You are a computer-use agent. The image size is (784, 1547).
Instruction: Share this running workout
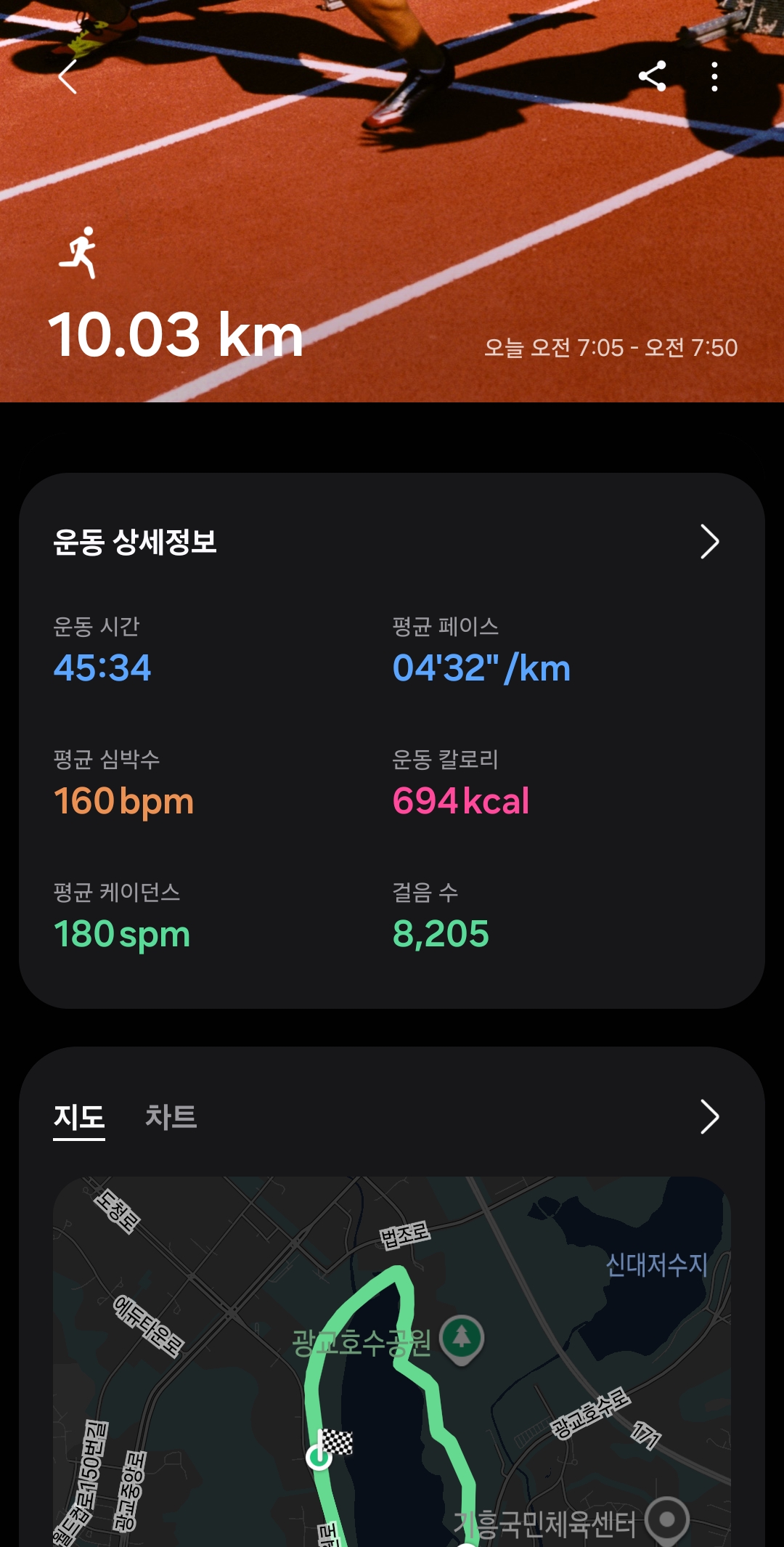652,76
